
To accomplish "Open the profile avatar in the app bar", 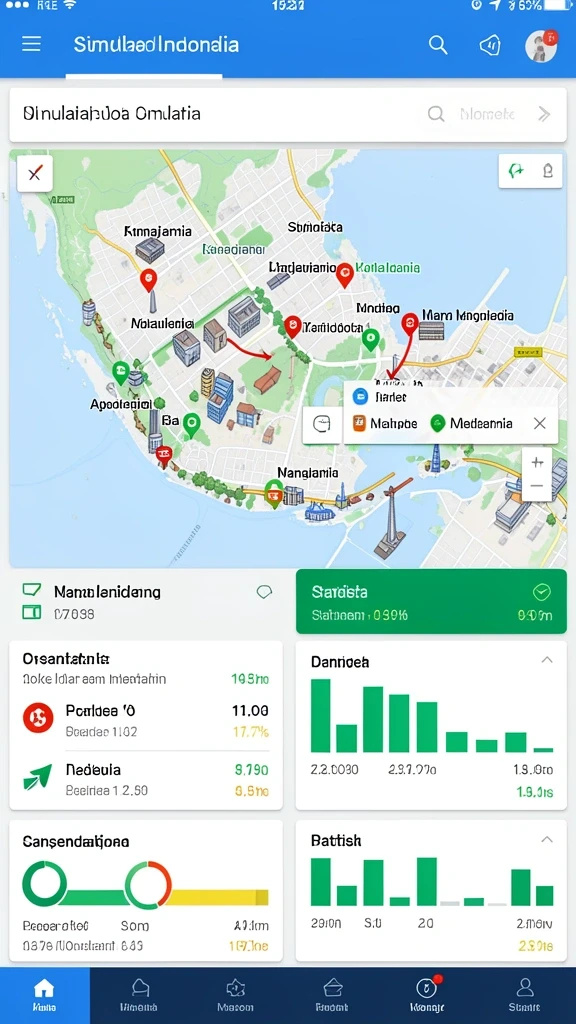I will [541, 46].
